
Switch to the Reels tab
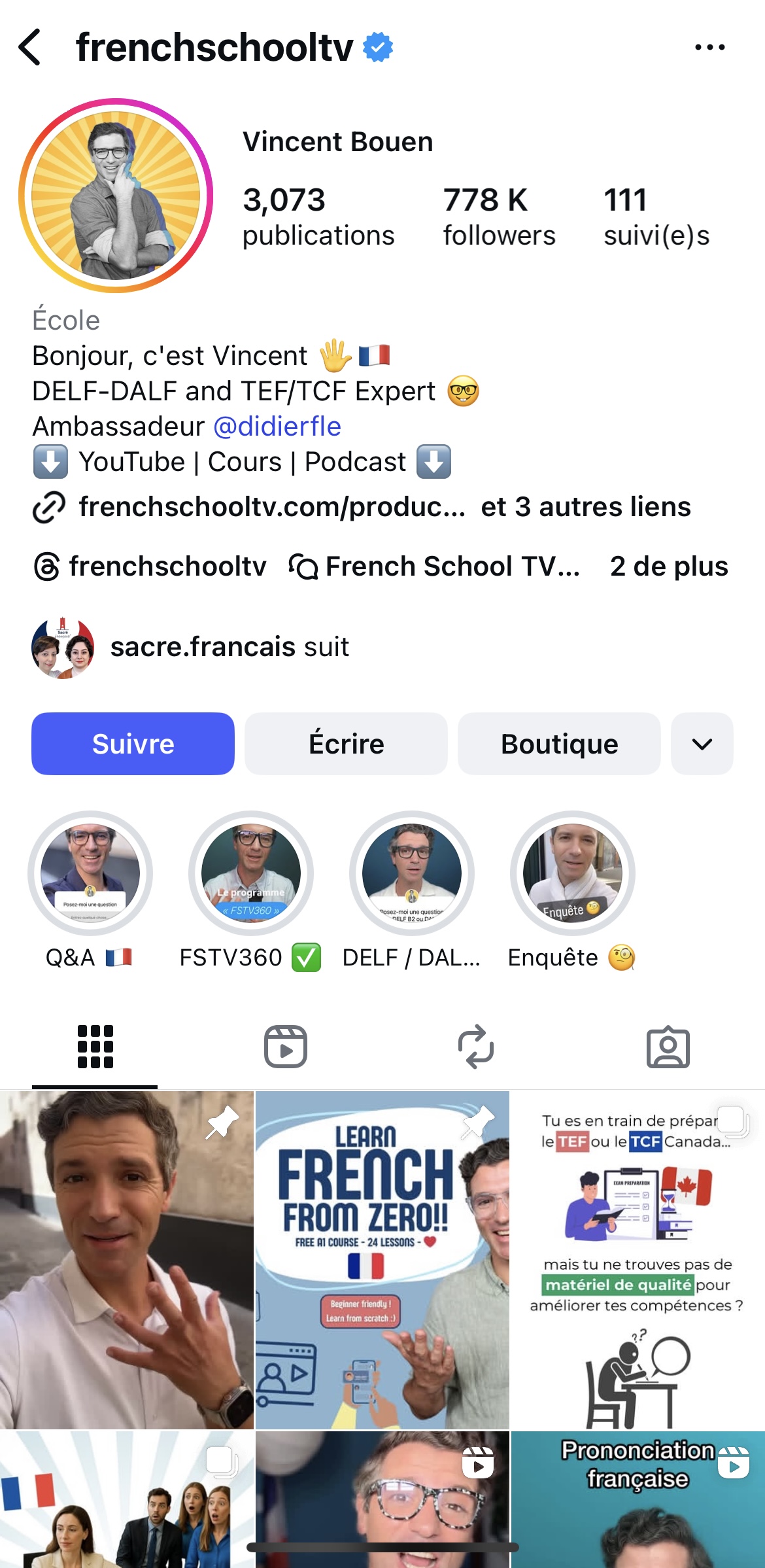pos(286,1047)
